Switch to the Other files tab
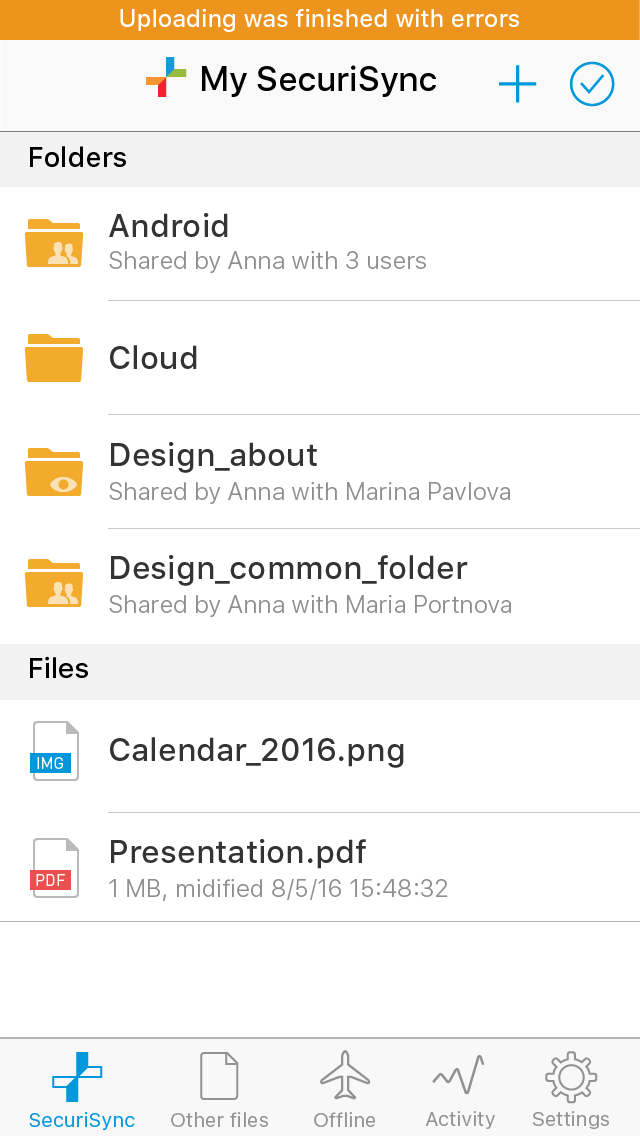Screen dimensions: 640x1136 coord(219,1089)
